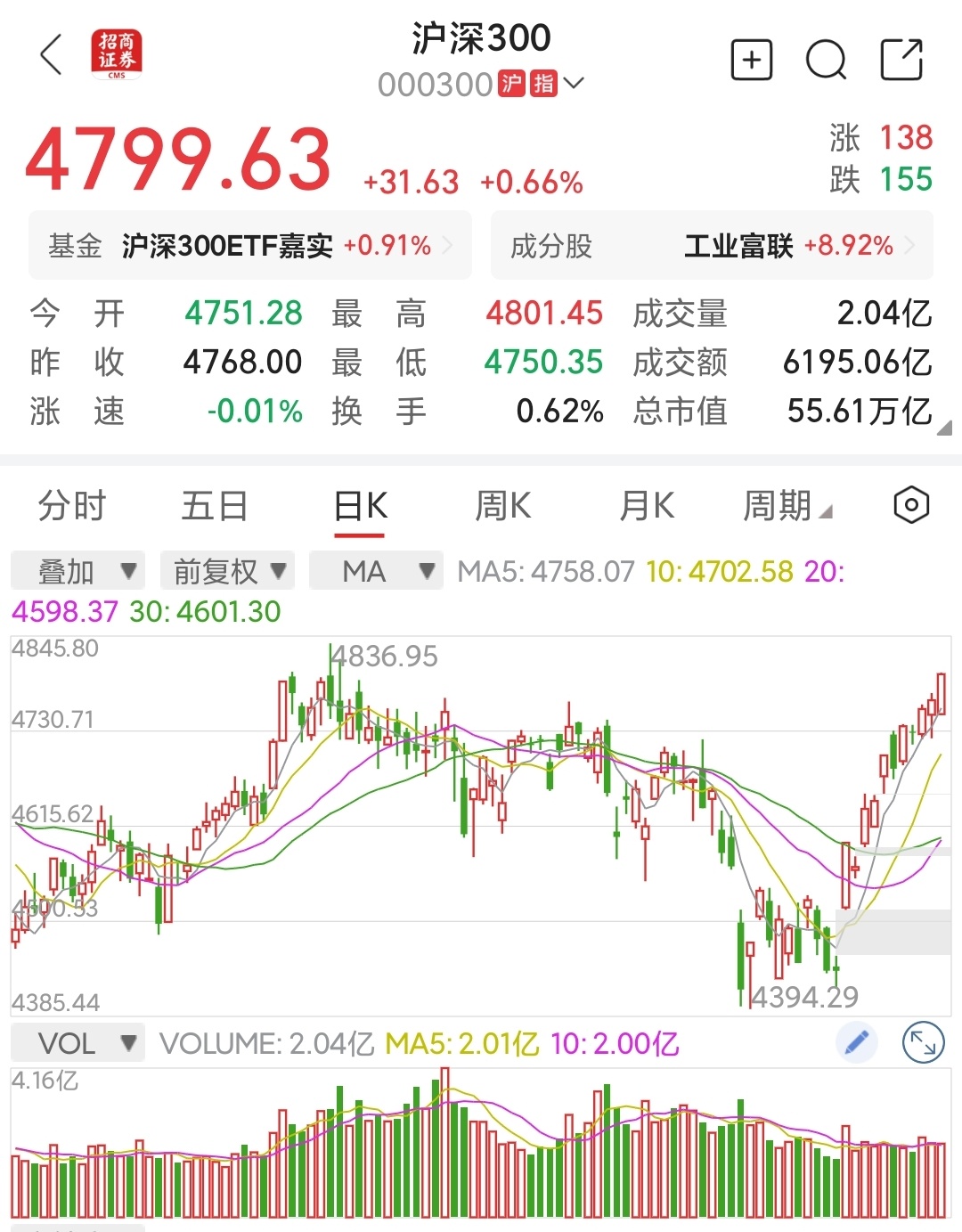The height and width of the screenshot is (1232, 962).
Task: Switch to the 周K weekly chart tab
Action: [502, 505]
